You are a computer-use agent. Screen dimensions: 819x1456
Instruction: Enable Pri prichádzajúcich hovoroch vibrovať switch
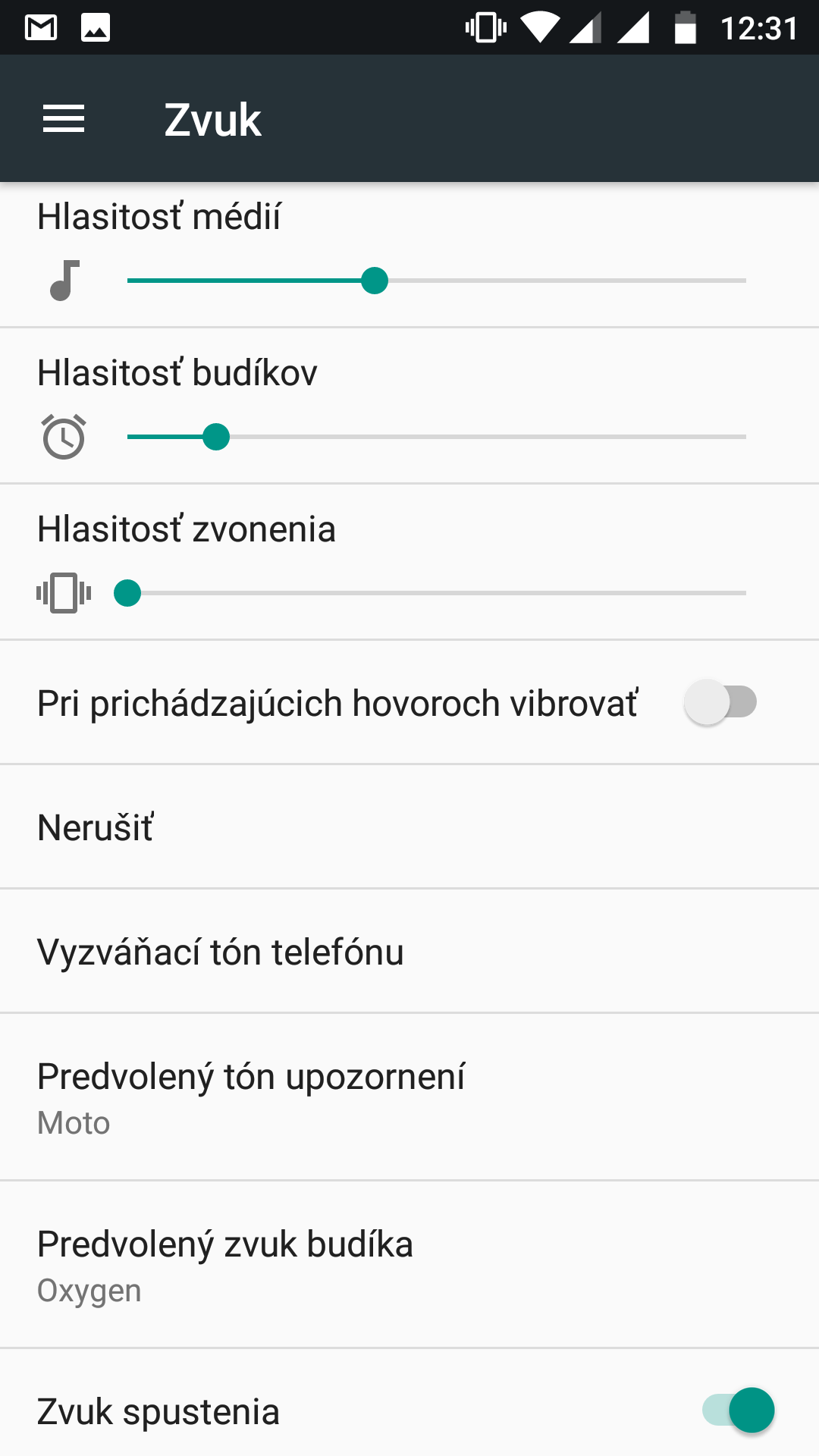720,702
